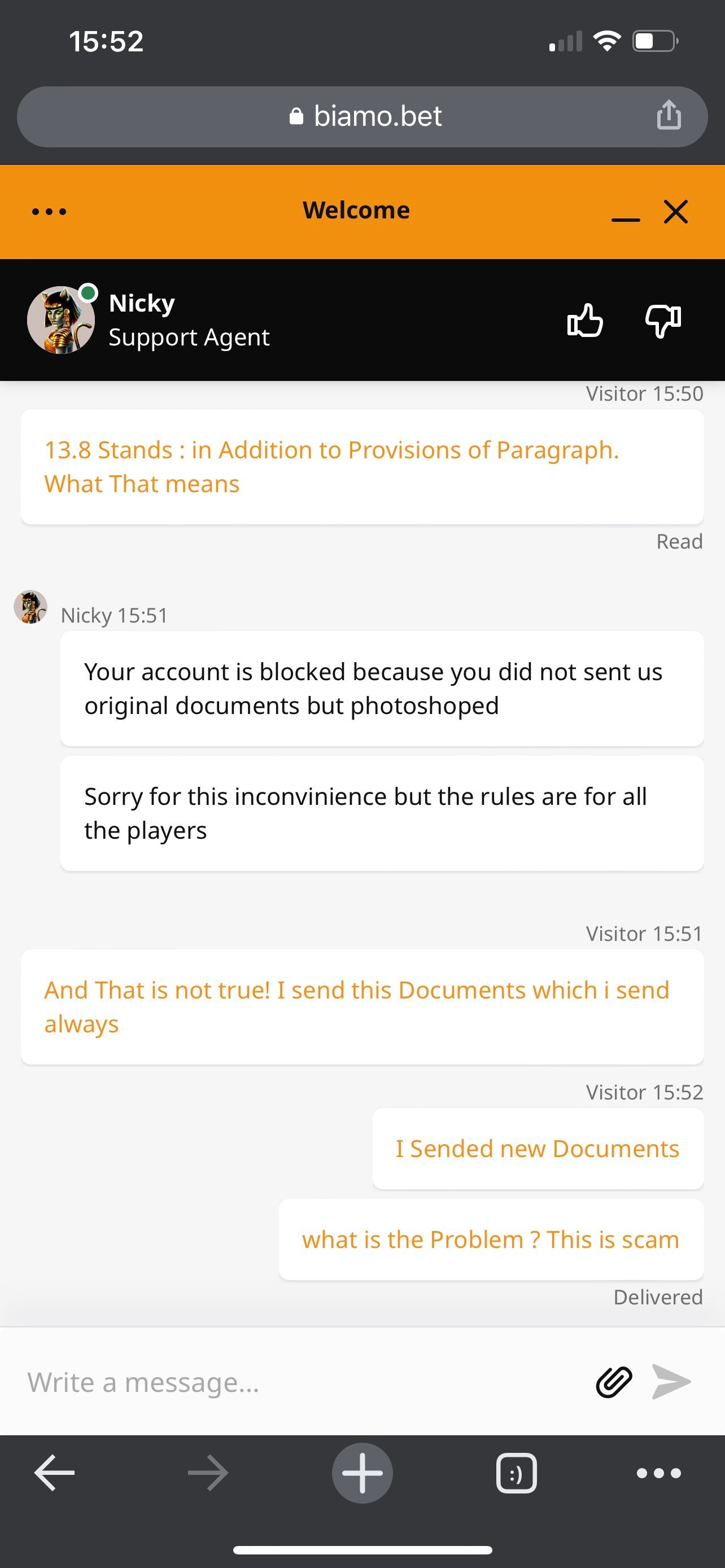Focus the Write a message field
This screenshot has width=725, height=1568.
(298, 1382)
